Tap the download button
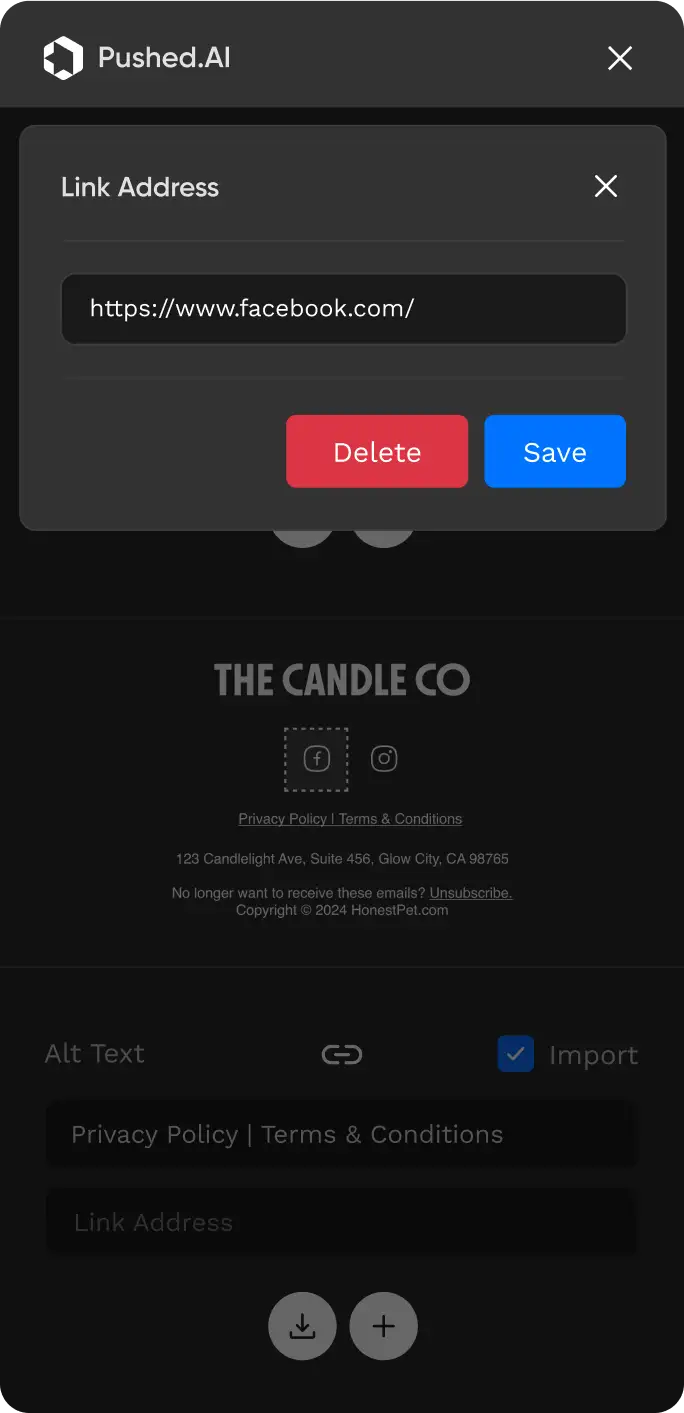The height and width of the screenshot is (1413, 684). pyautogui.click(x=302, y=1326)
